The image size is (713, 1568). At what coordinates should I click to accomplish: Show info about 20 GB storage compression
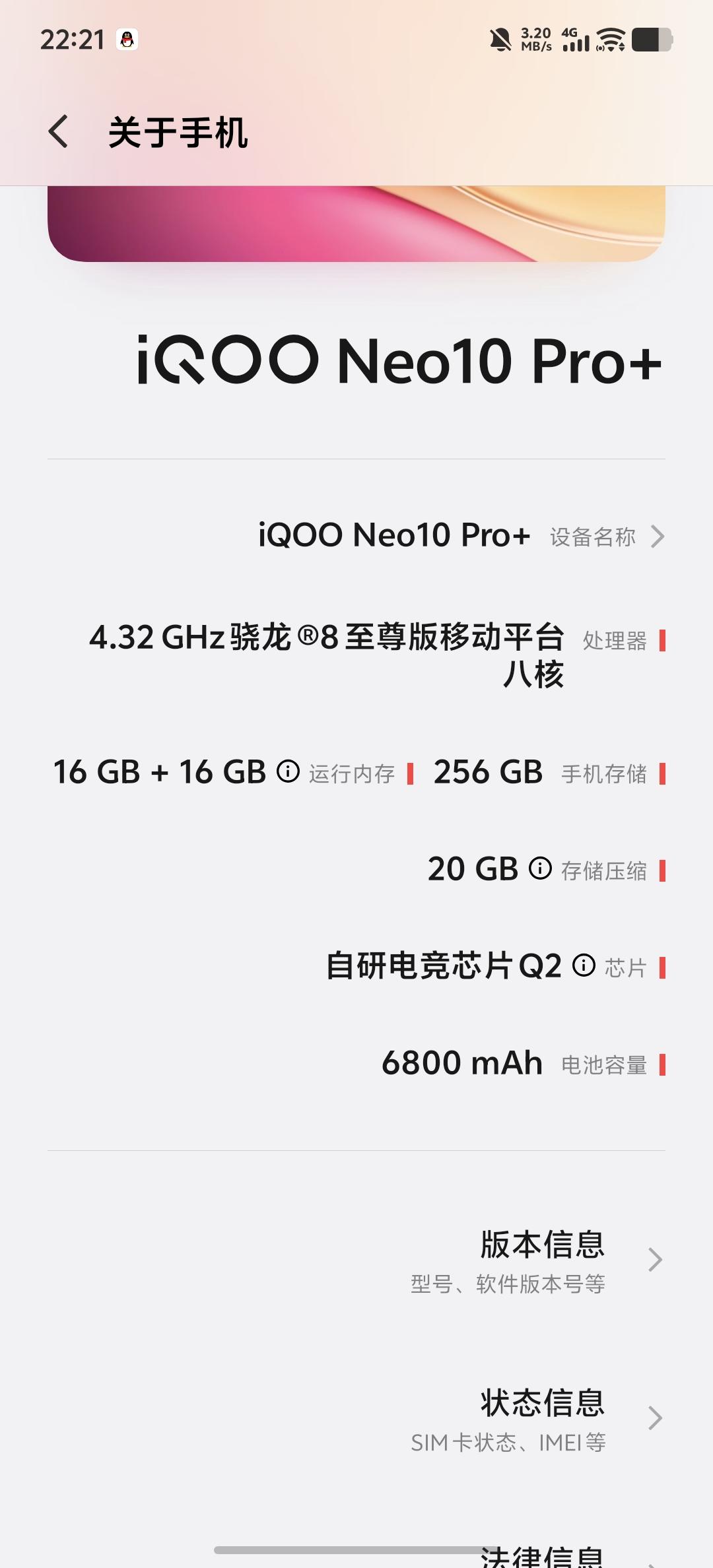pos(540,868)
